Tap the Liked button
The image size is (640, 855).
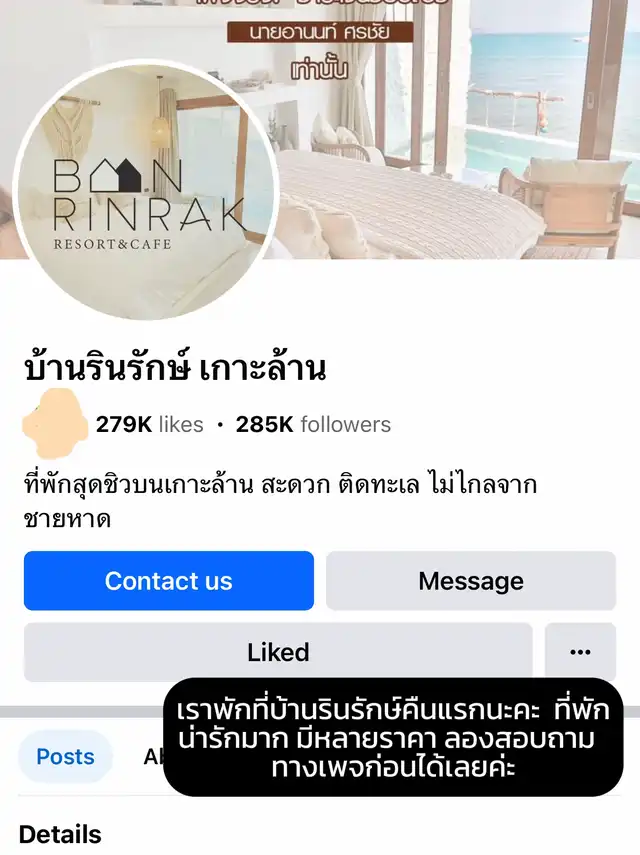click(x=278, y=652)
